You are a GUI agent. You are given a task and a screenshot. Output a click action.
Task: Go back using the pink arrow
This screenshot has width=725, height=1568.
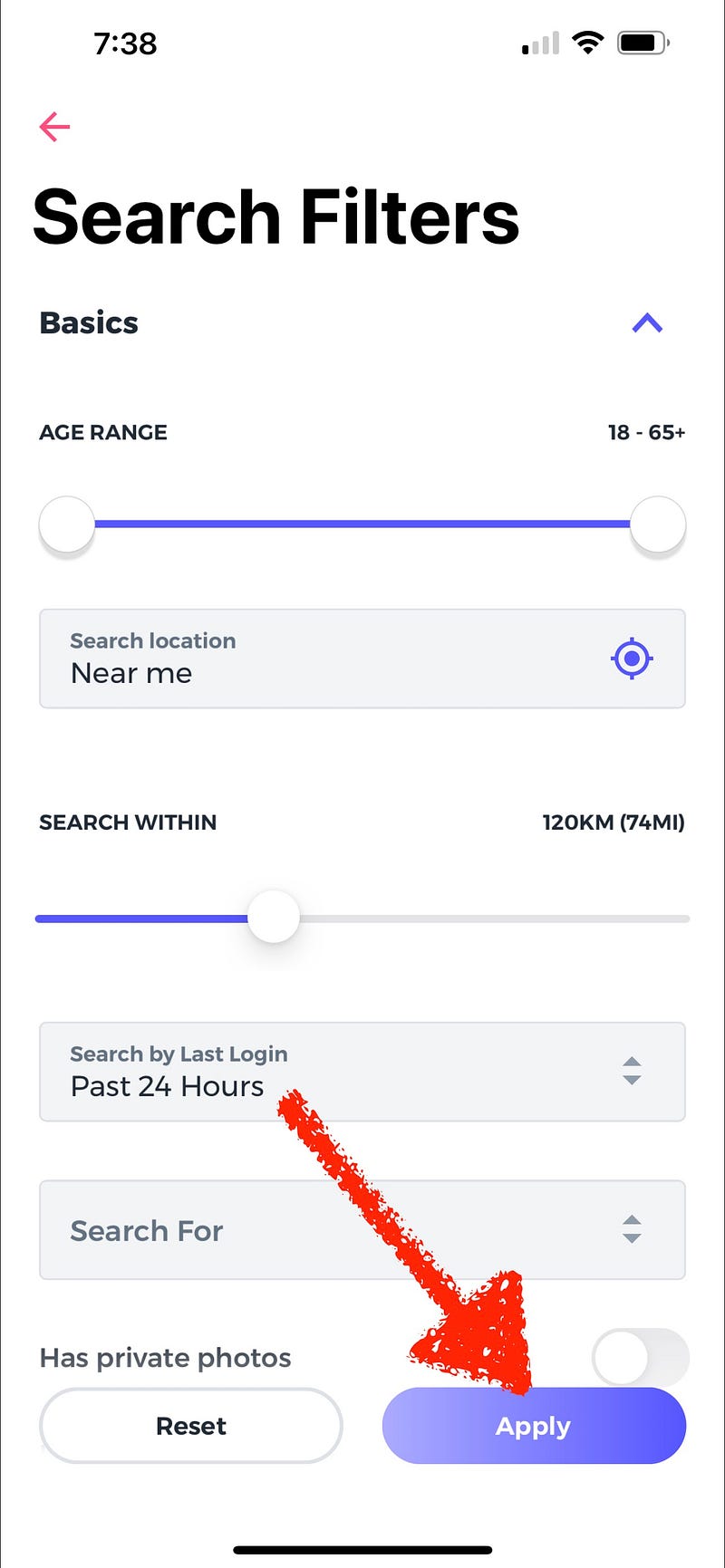click(54, 127)
